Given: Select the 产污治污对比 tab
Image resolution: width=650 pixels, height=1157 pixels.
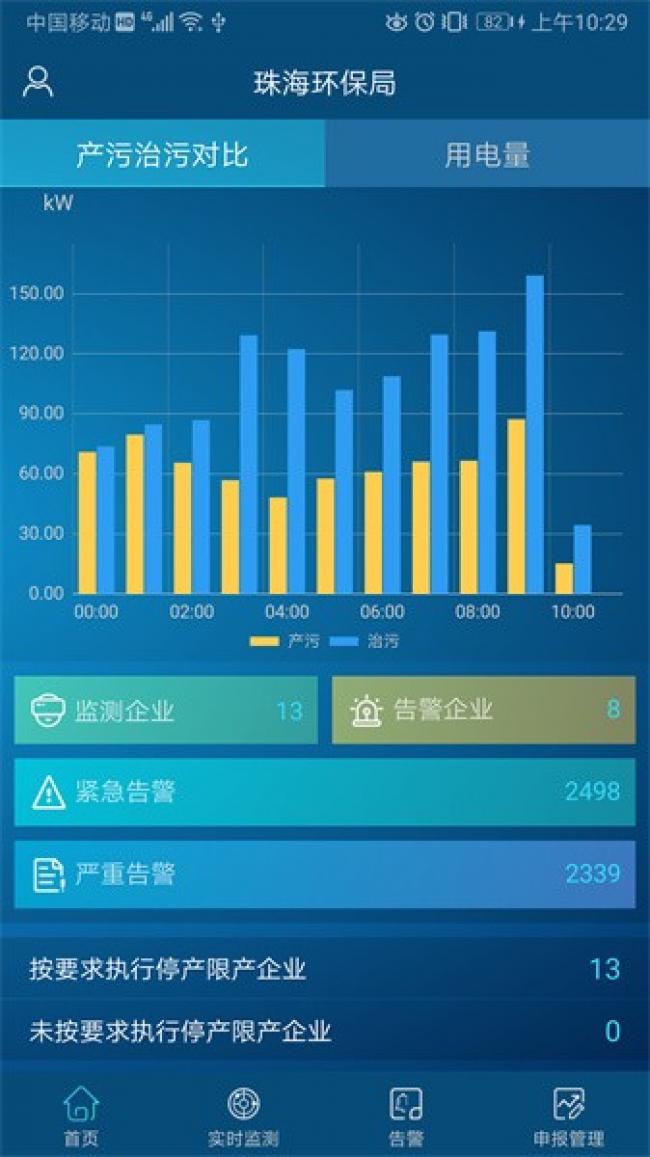Looking at the screenshot, I should click(x=162, y=153).
